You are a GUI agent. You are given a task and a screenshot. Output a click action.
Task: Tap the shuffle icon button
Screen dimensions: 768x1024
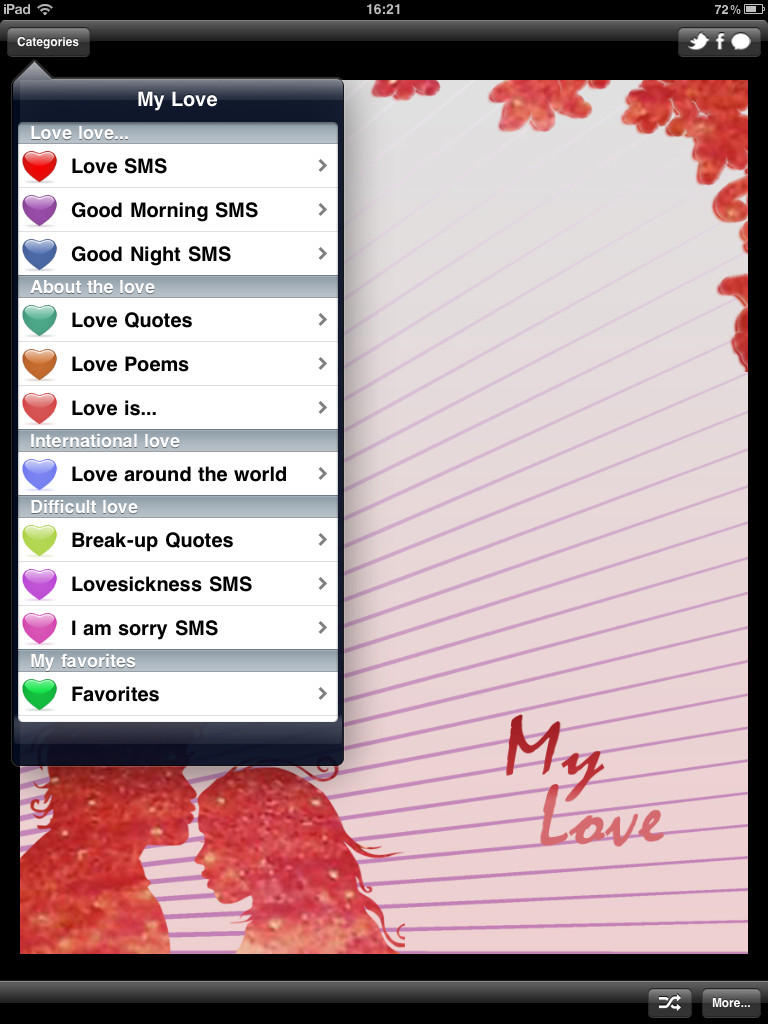pyautogui.click(x=669, y=1003)
